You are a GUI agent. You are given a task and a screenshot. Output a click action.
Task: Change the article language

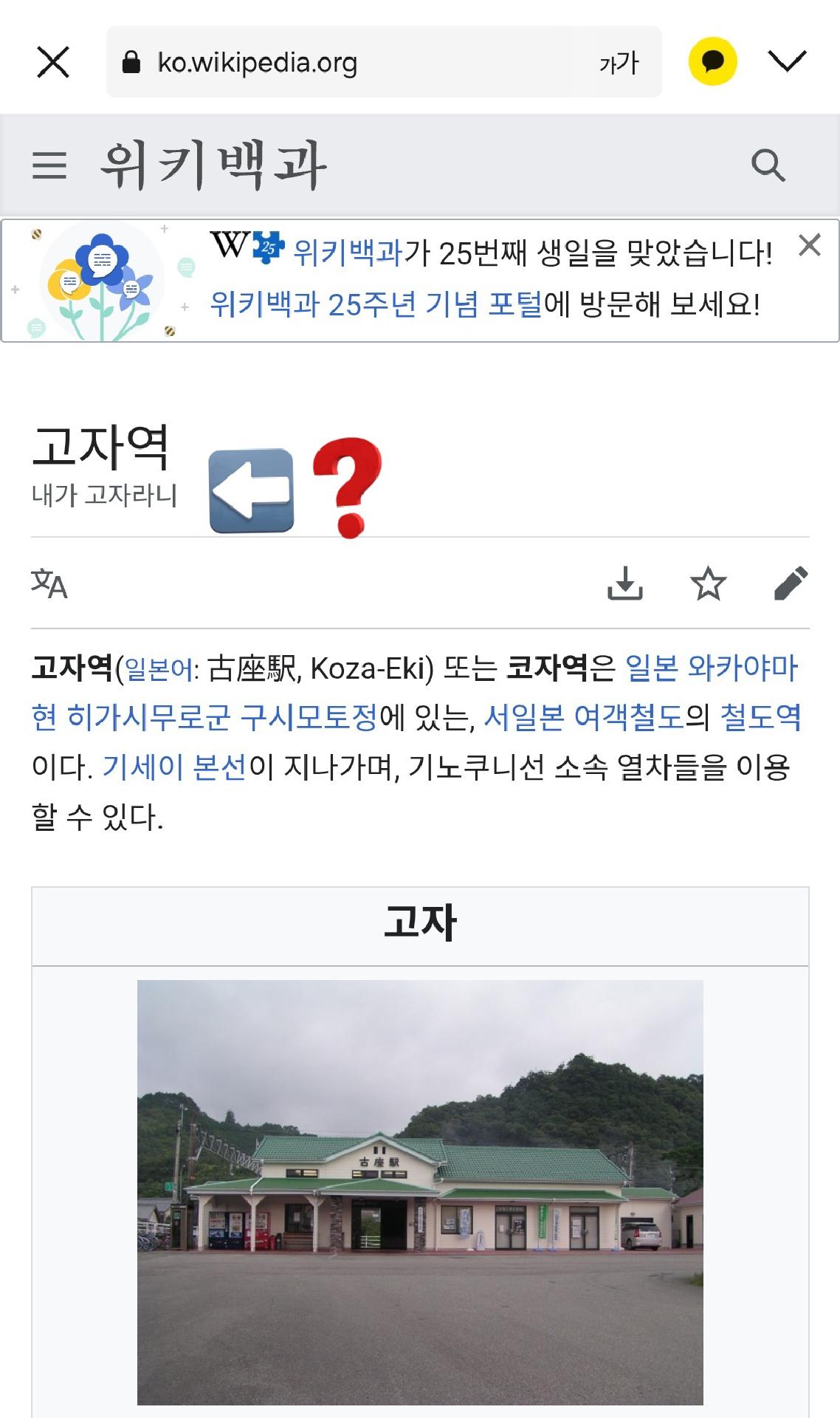(x=49, y=583)
